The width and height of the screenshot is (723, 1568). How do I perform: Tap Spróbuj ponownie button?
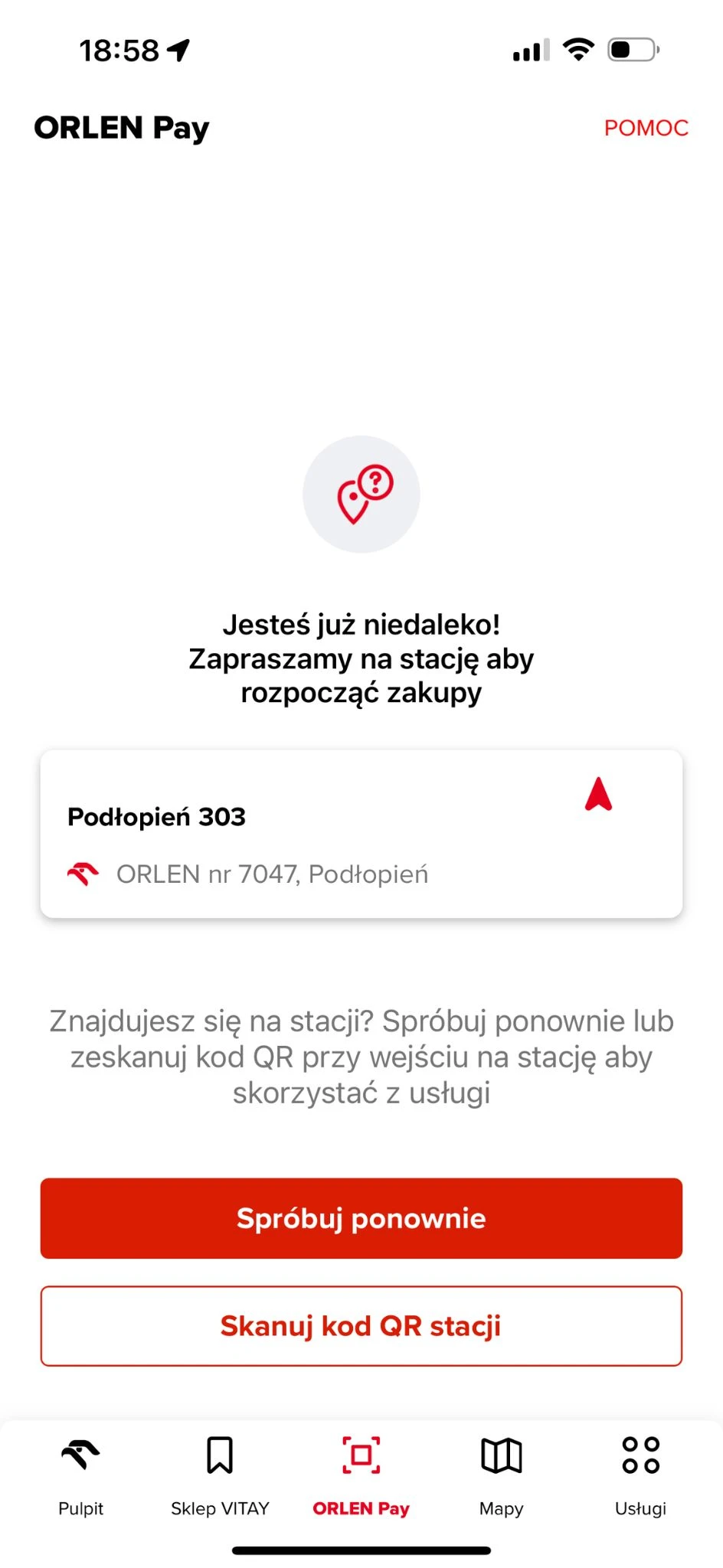pos(361,1218)
